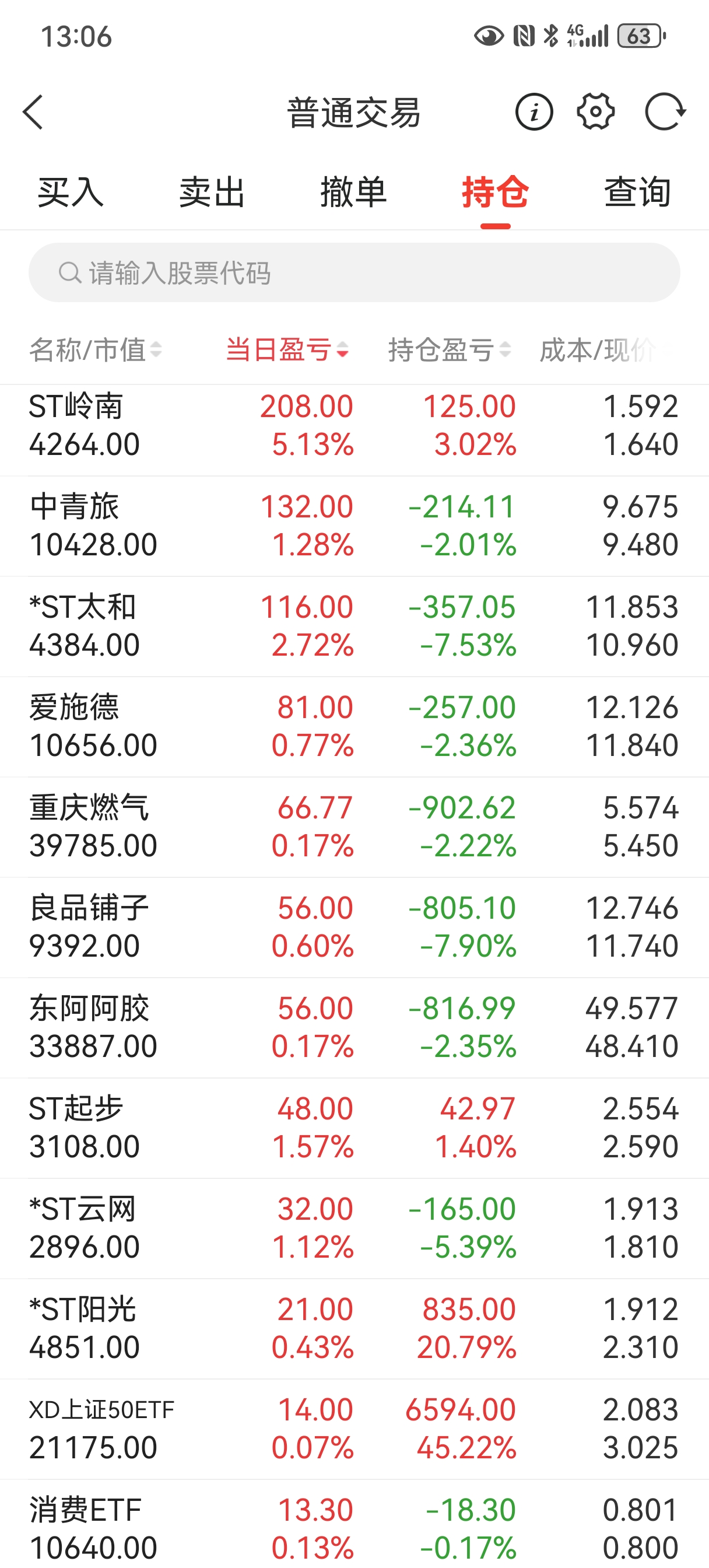Viewport: 709px width, 1568px height.
Task: Go back from the 普通交易 page
Action: [x=33, y=113]
